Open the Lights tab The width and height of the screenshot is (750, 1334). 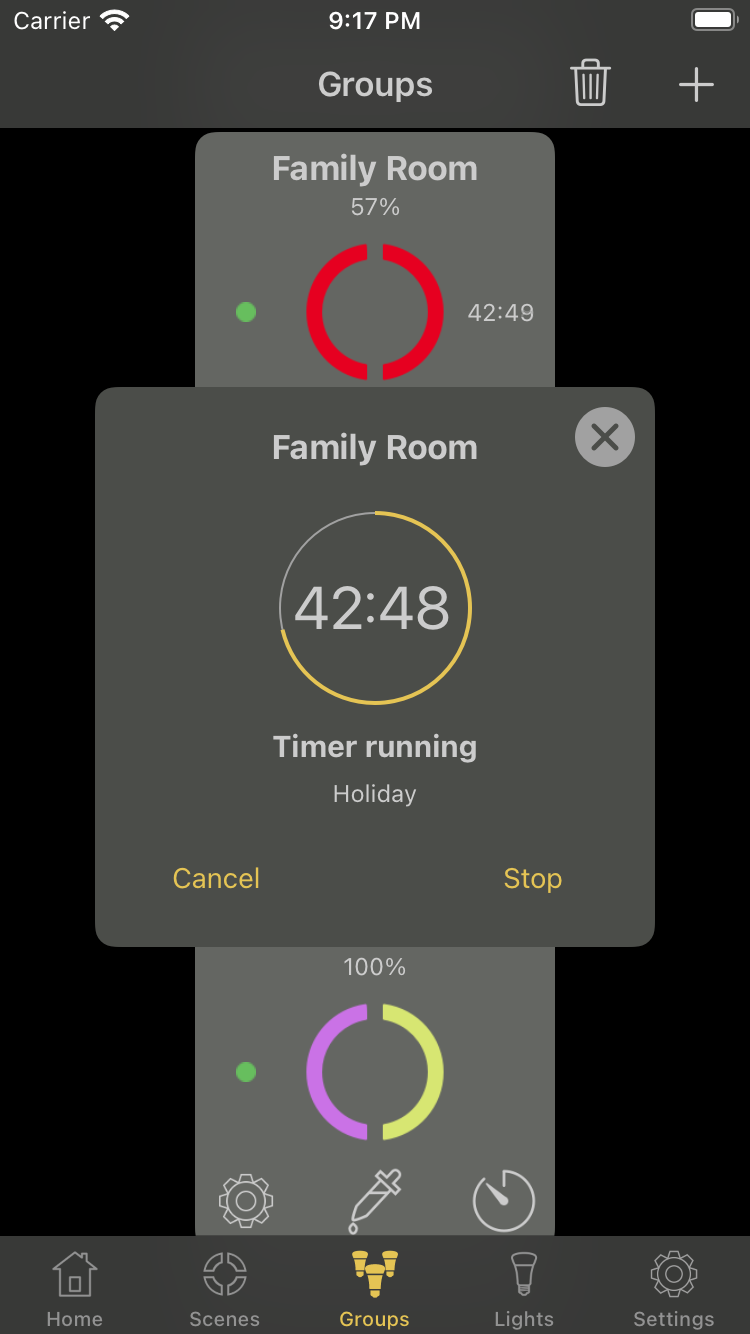[524, 1289]
